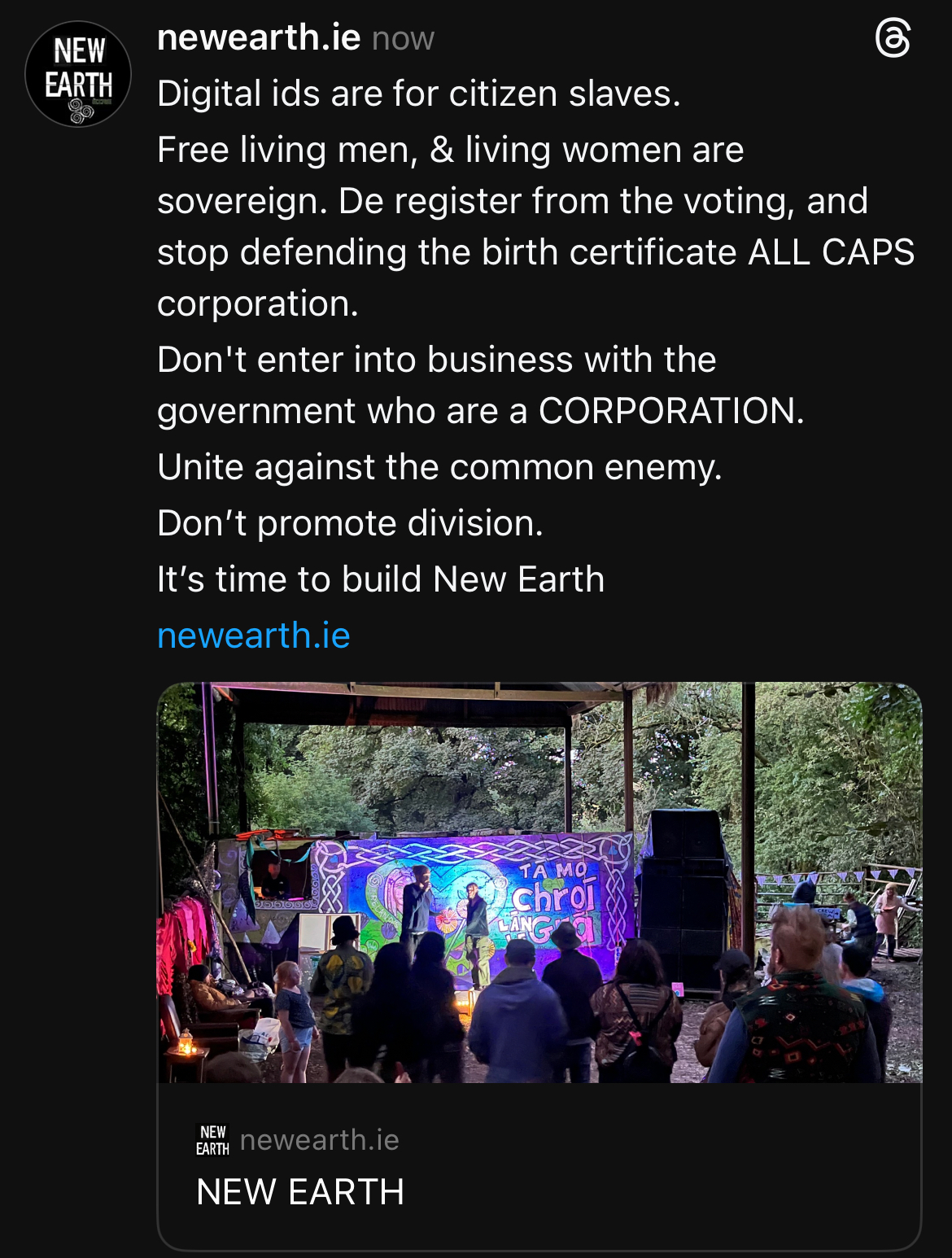952x1258 pixels.
Task: Open the Threads logo icon
Action: pos(893,39)
